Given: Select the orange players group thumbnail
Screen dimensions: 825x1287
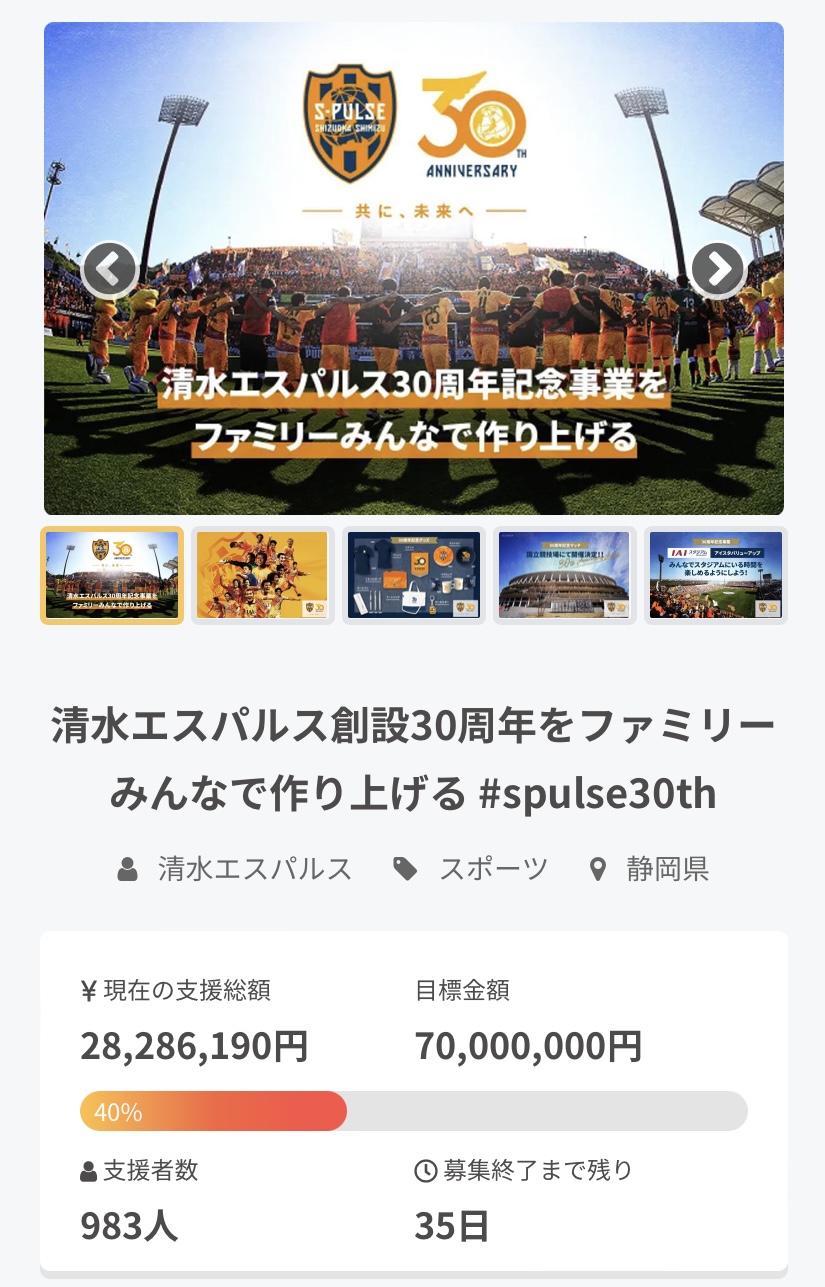Looking at the screenshot, I should [x=262, y=575].
